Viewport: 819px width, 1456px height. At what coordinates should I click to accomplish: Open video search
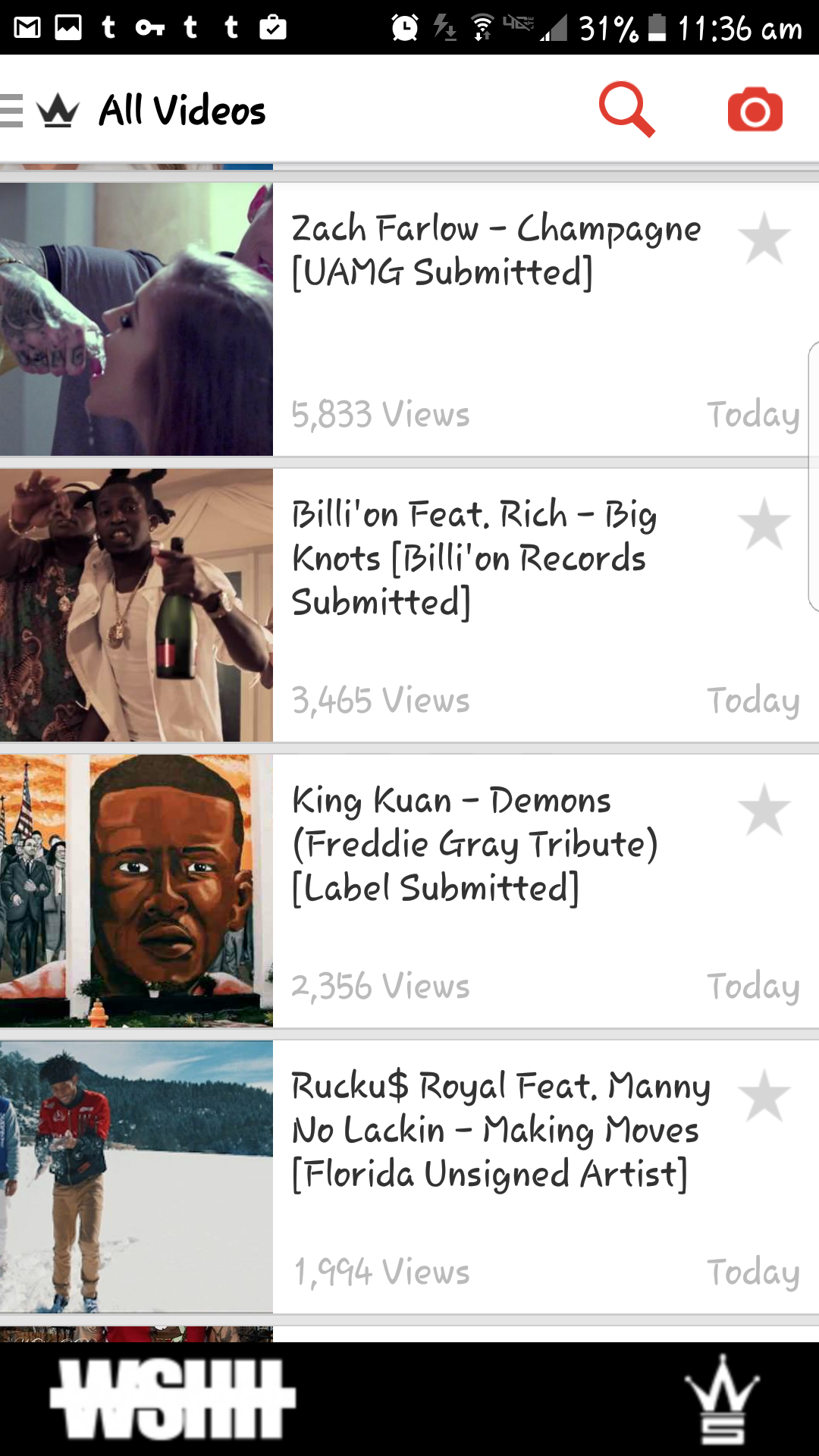point(626,111)
